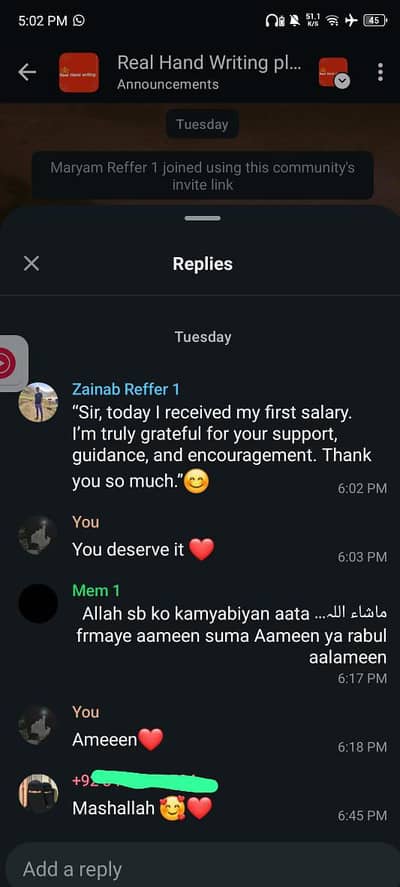Go back using the arrow icon

(27, 72)
